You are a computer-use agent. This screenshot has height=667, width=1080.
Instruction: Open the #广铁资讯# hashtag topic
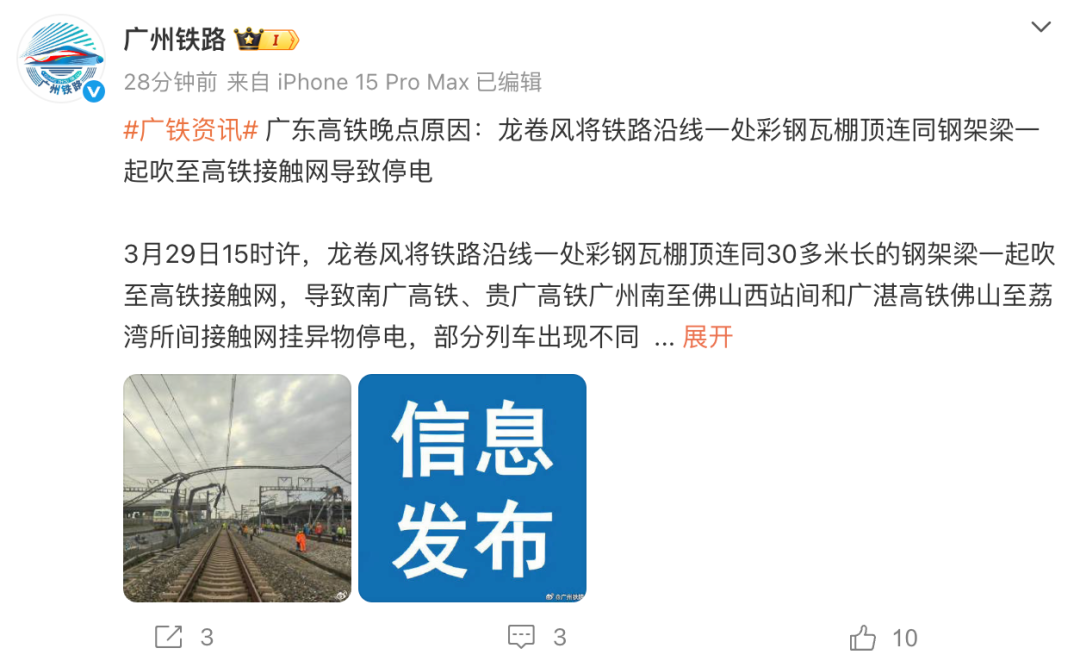(191, 130)
